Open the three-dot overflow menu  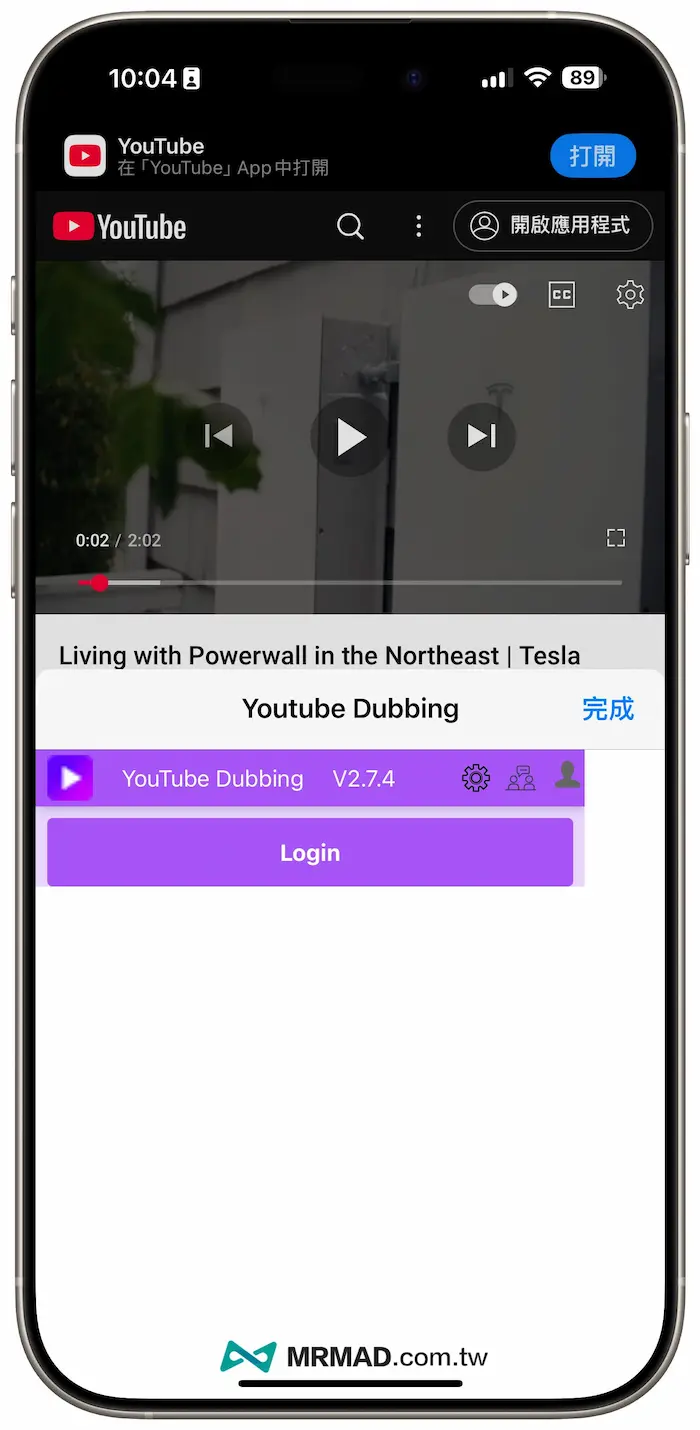[x=418, y=226]
